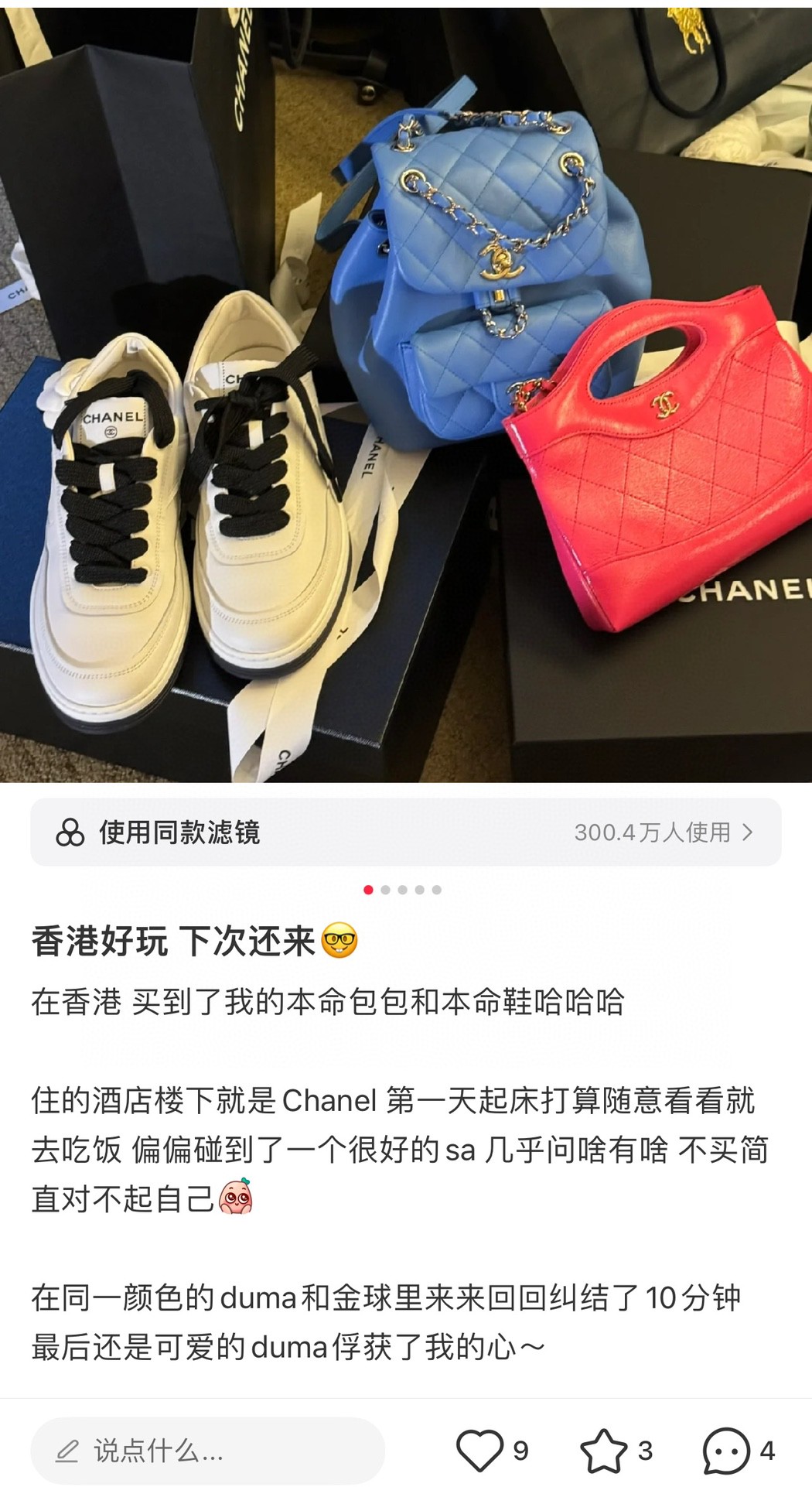This screenshot has width=812, height=1487.
Task: Open the comments bubble icon
Action: 726,1451
